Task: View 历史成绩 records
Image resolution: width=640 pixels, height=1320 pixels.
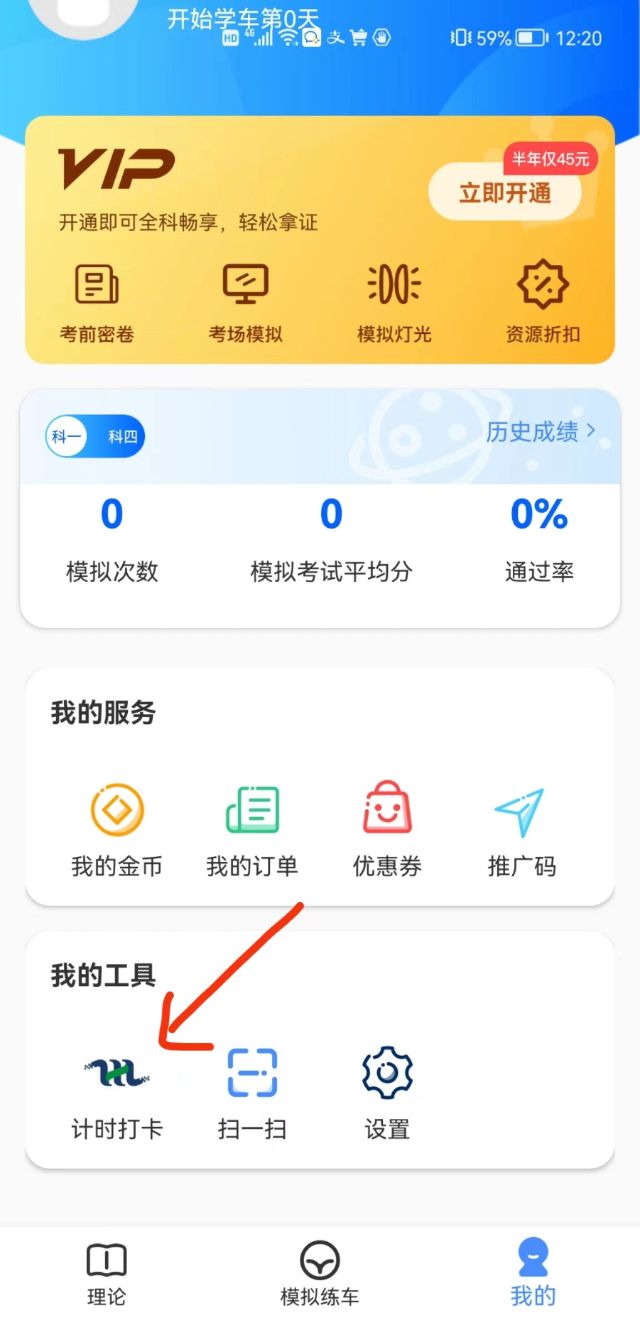Action: coord(540,431)
